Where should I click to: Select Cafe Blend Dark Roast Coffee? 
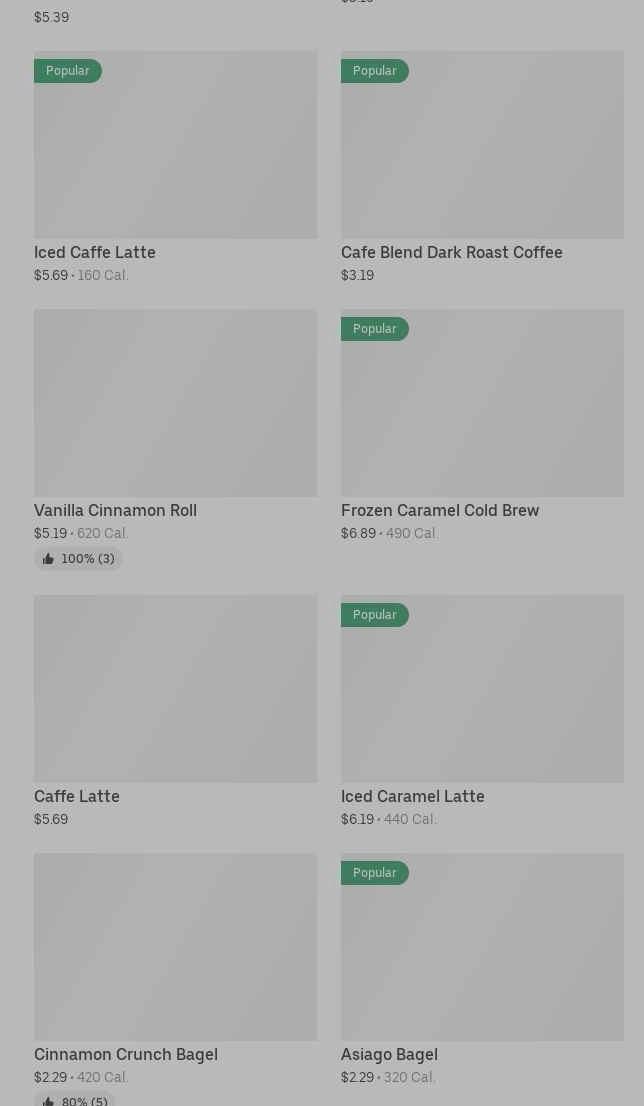click(x=482, y=167)
